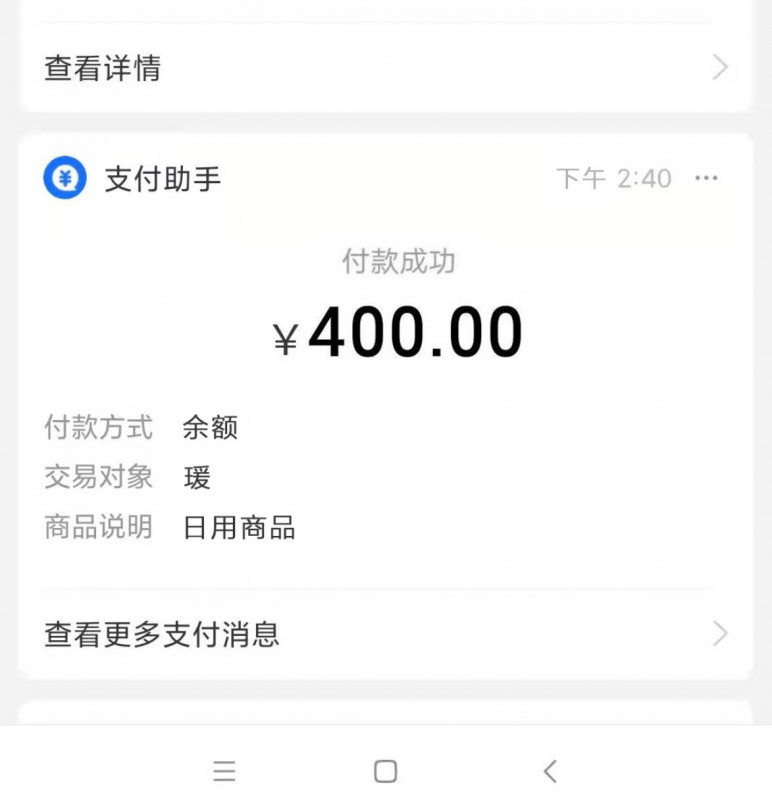Image resolution: width=772 pixels, height=800 pixels.
Task: Tap the 查看更多支付消息 link
Action: coord(162,633)
